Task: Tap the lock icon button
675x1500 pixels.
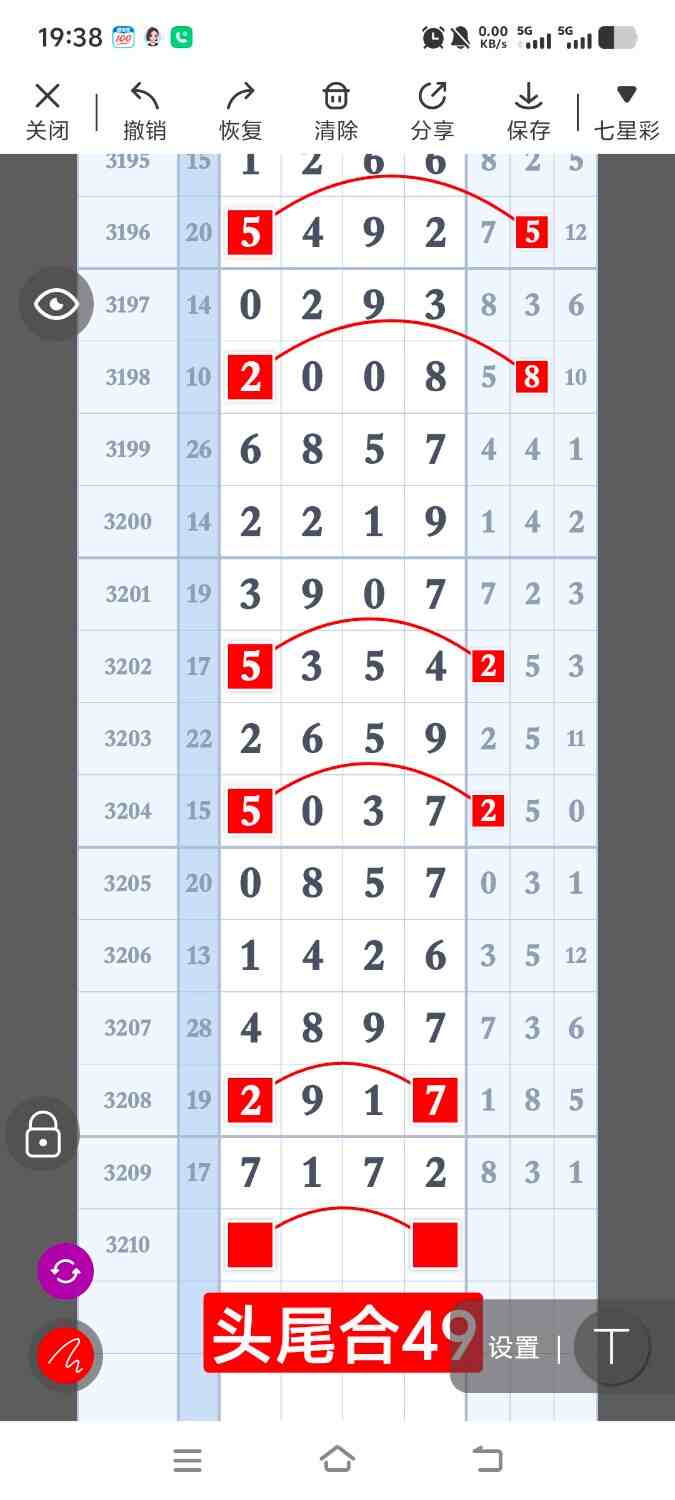Action: tap(42, 1134)
